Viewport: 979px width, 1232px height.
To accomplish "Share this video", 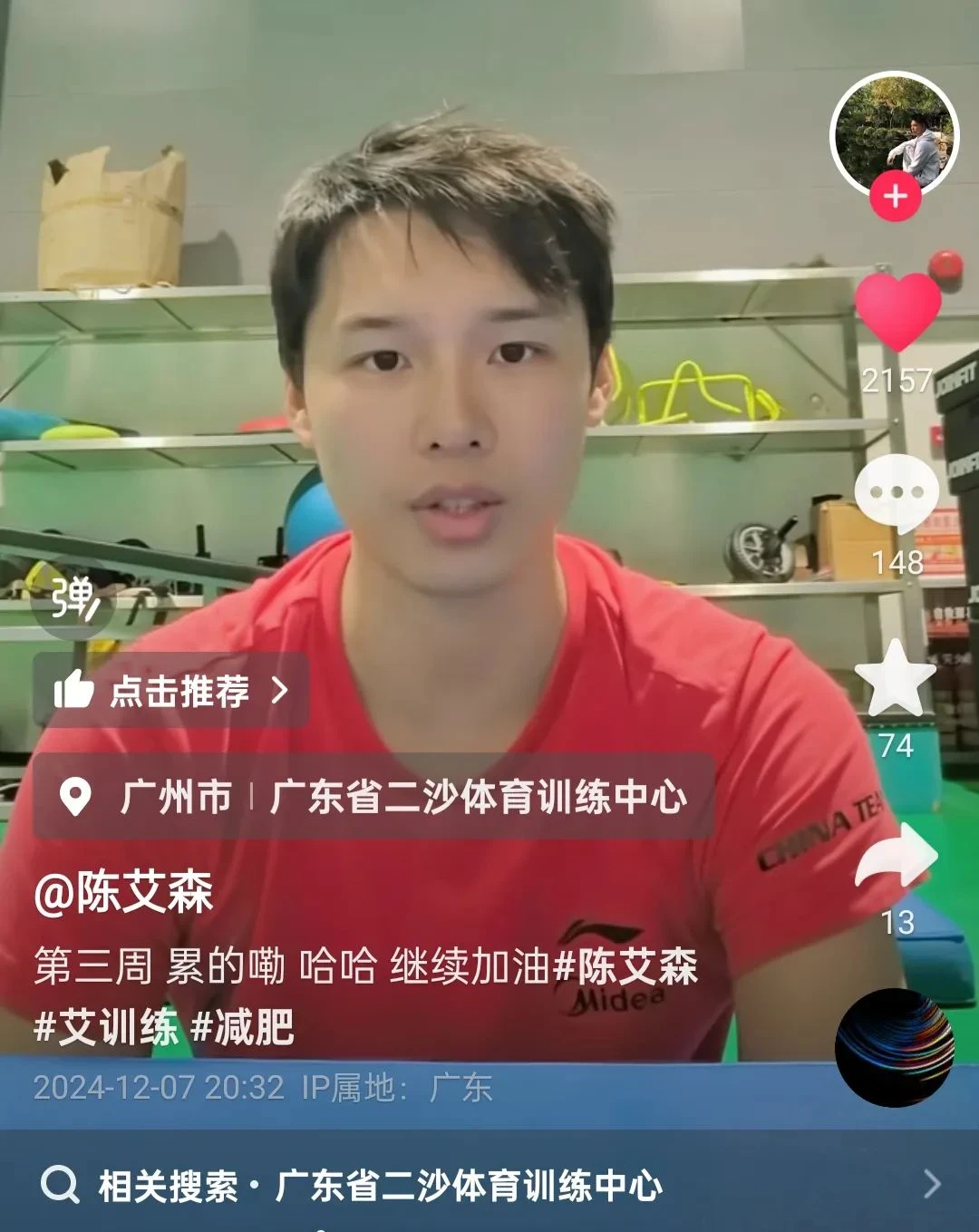I will [897, 858].
